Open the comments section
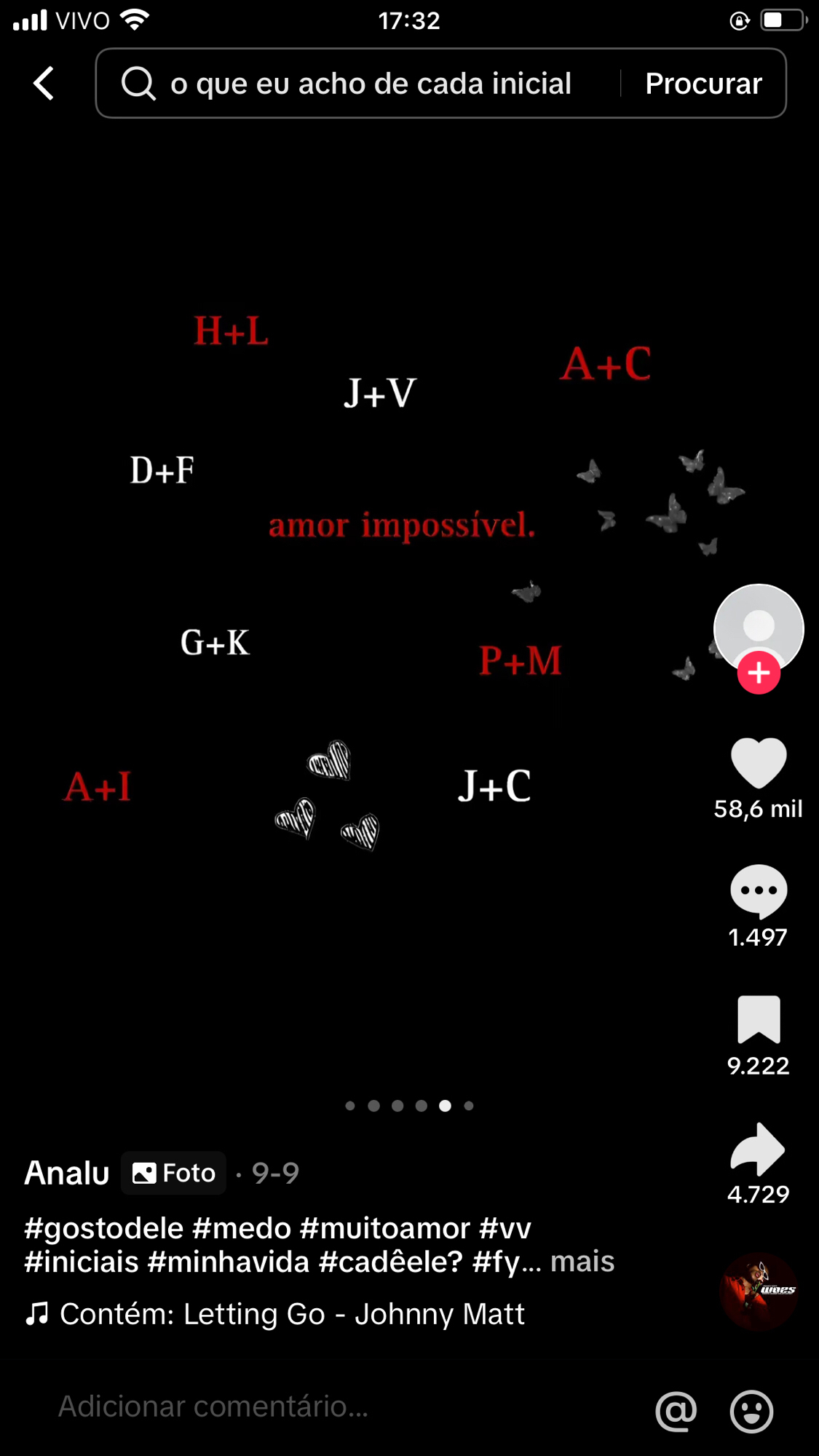819x1456 pixels. click(759, 891)
